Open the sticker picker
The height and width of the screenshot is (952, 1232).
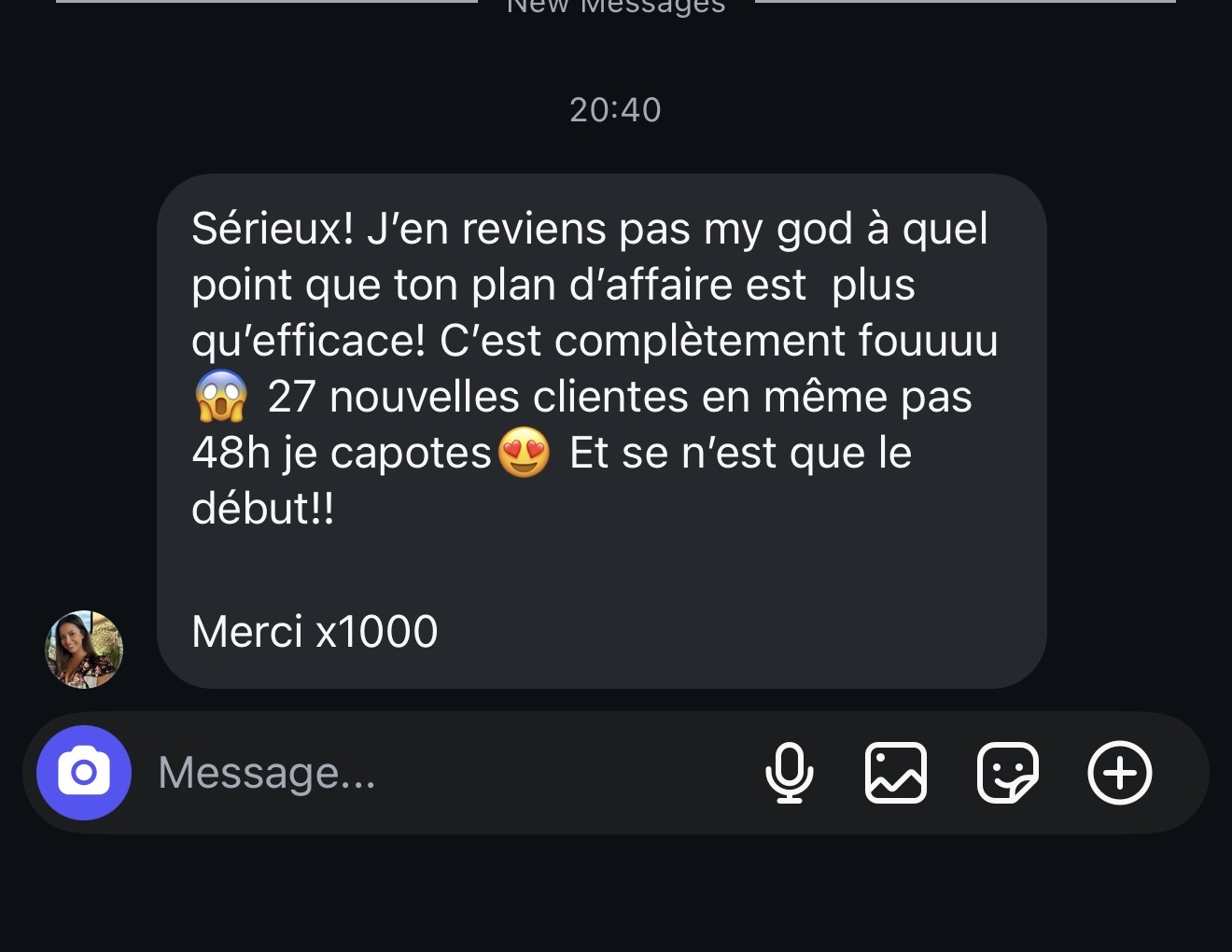click(1007, 773)
